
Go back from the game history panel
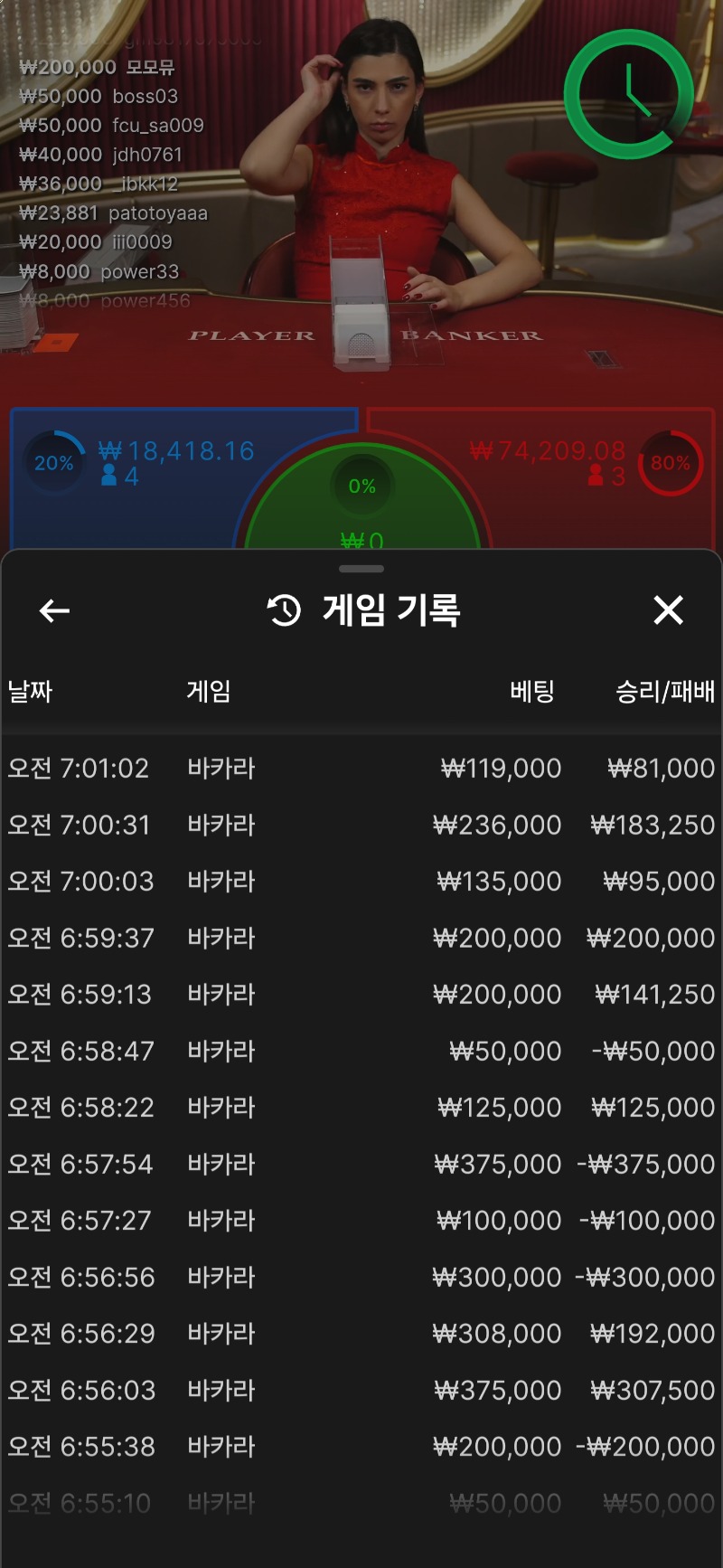[55, 611]
